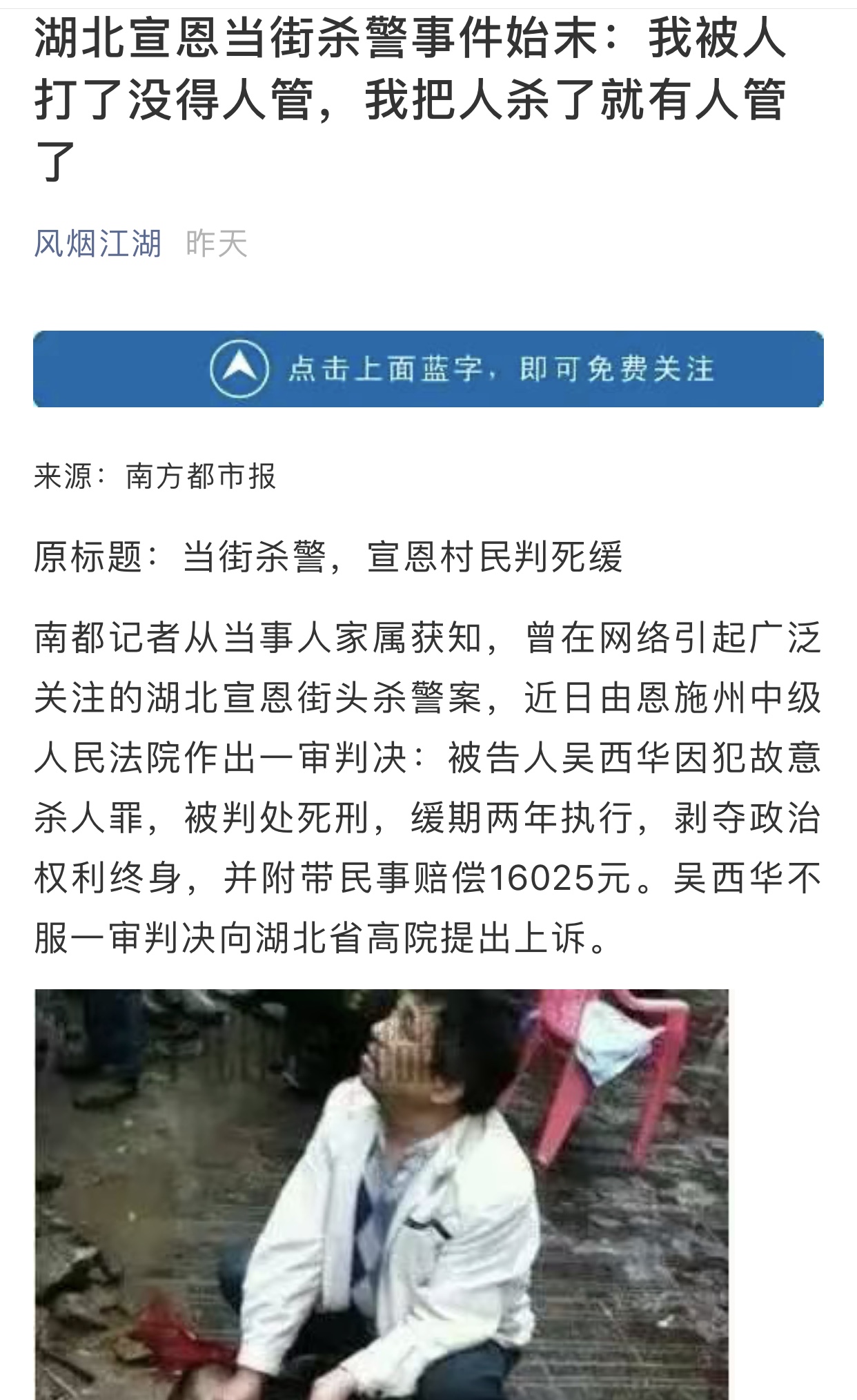The width and height of the screenshot is (857, 1400).
Task: Open the article photo below the text
Action: (382, 1194)
